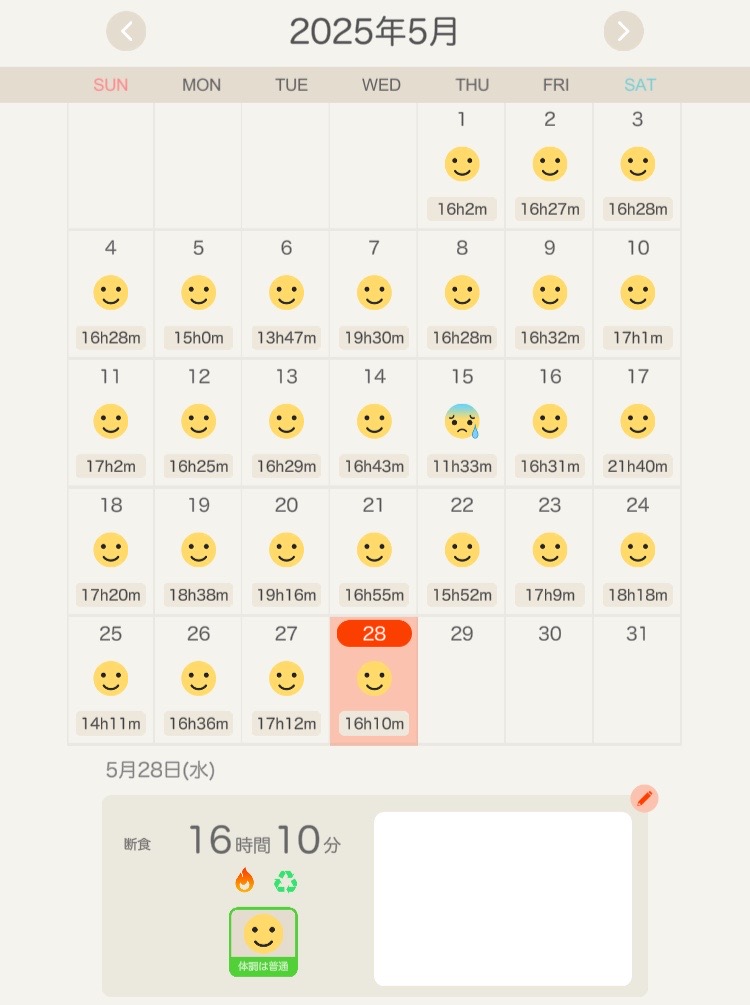Go to the previous month
Viewport: 750px width, 1005px height.
click(126, 32)
